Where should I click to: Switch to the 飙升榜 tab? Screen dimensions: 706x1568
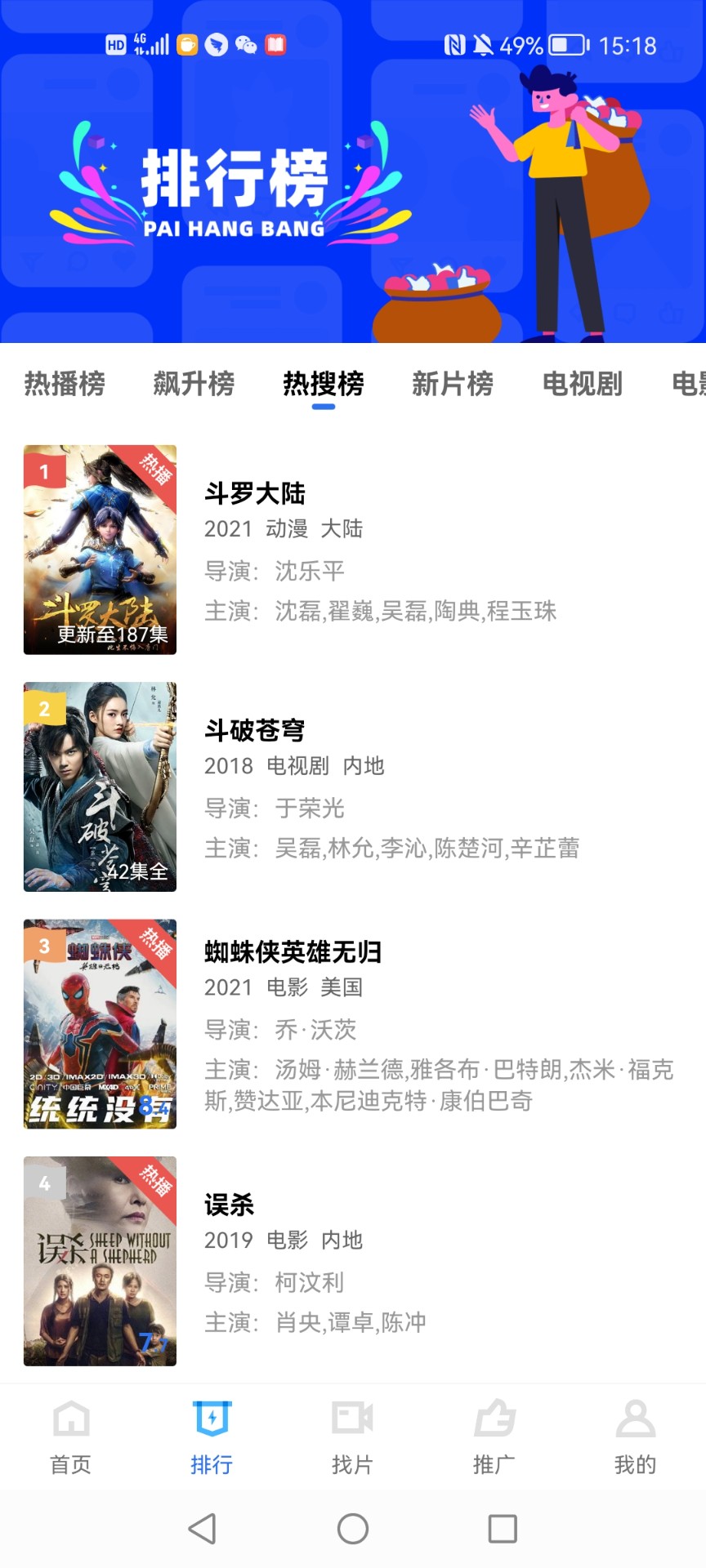194,383
